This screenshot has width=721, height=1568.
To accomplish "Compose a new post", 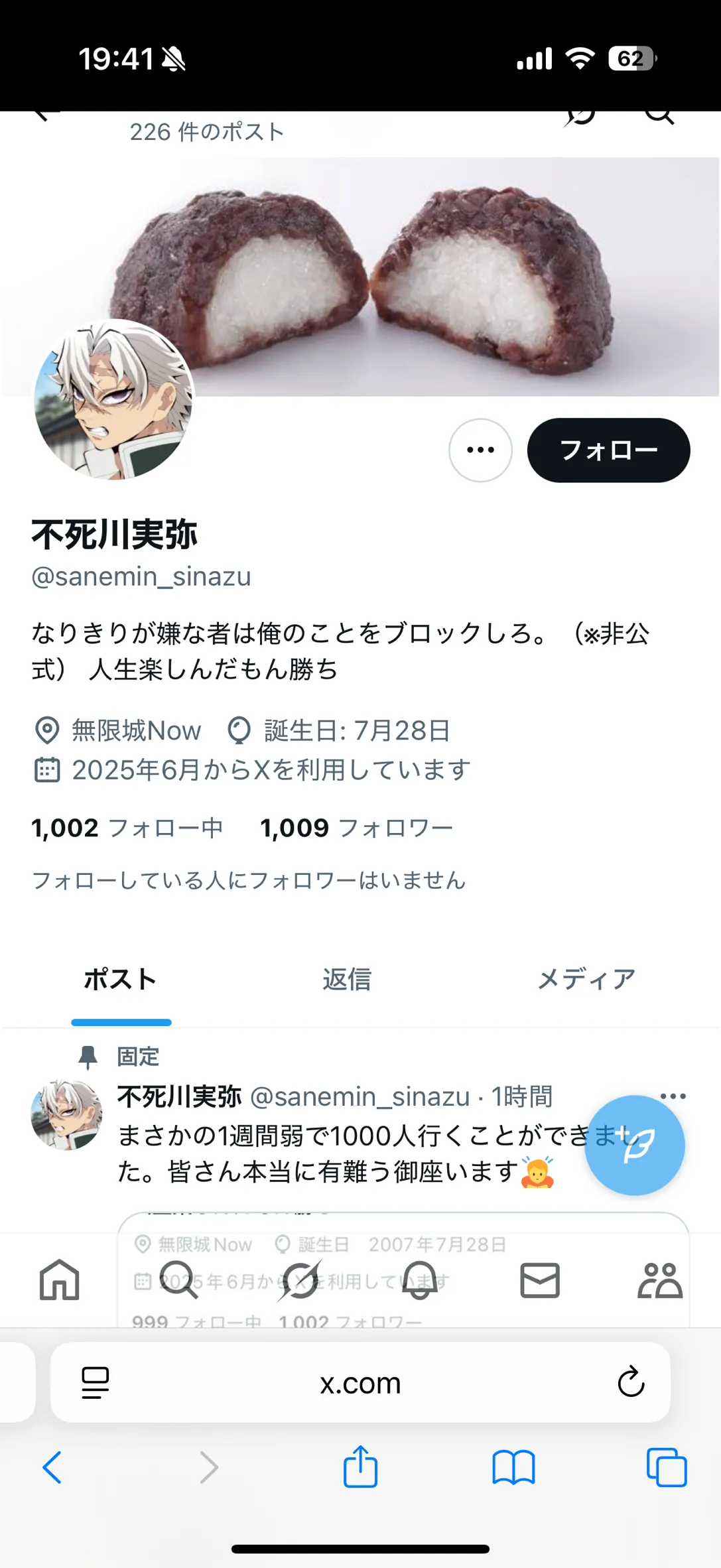I will (634, 1145).
